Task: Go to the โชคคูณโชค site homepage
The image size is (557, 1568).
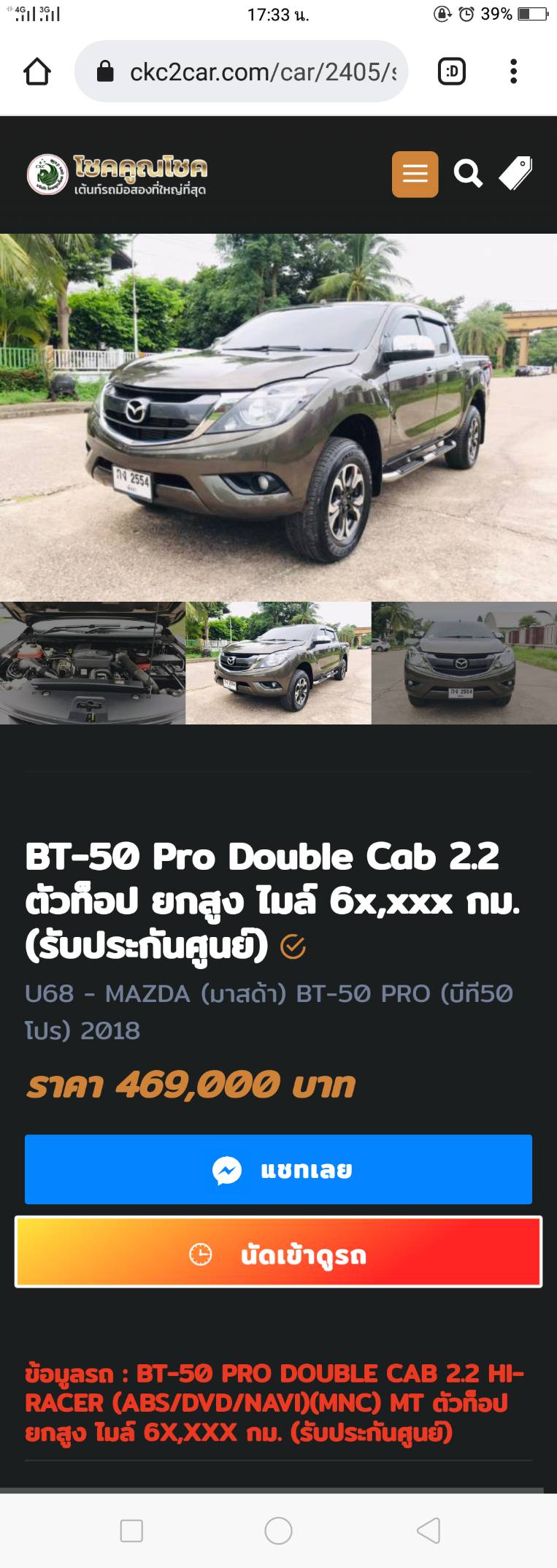Action: (x=117, y=175)
